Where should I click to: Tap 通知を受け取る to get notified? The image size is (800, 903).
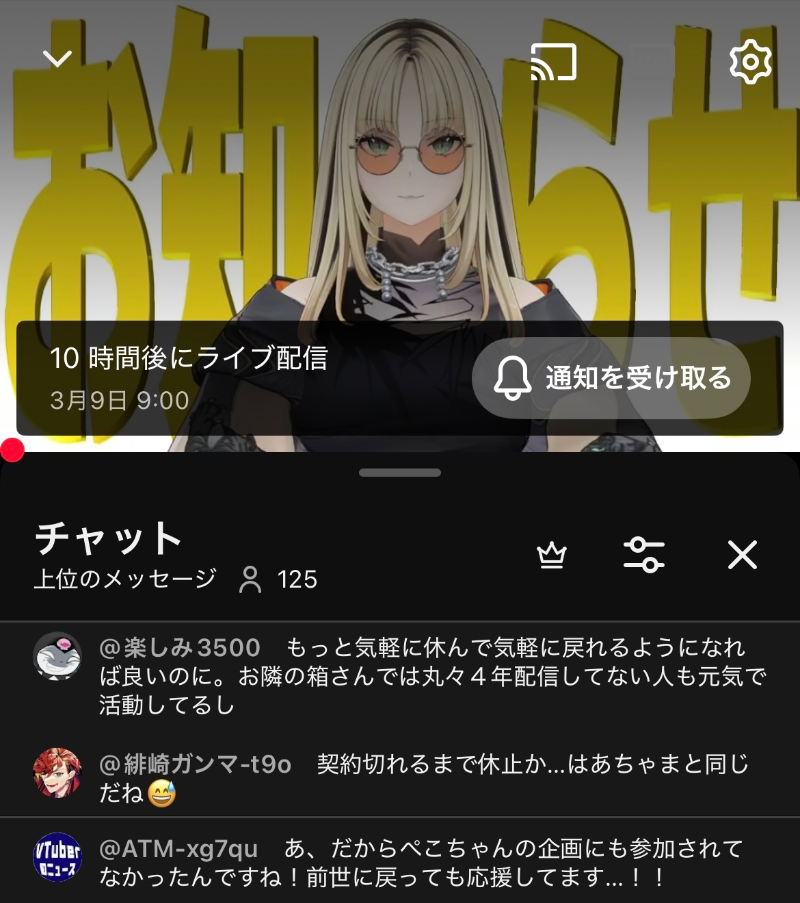(611, 379)
